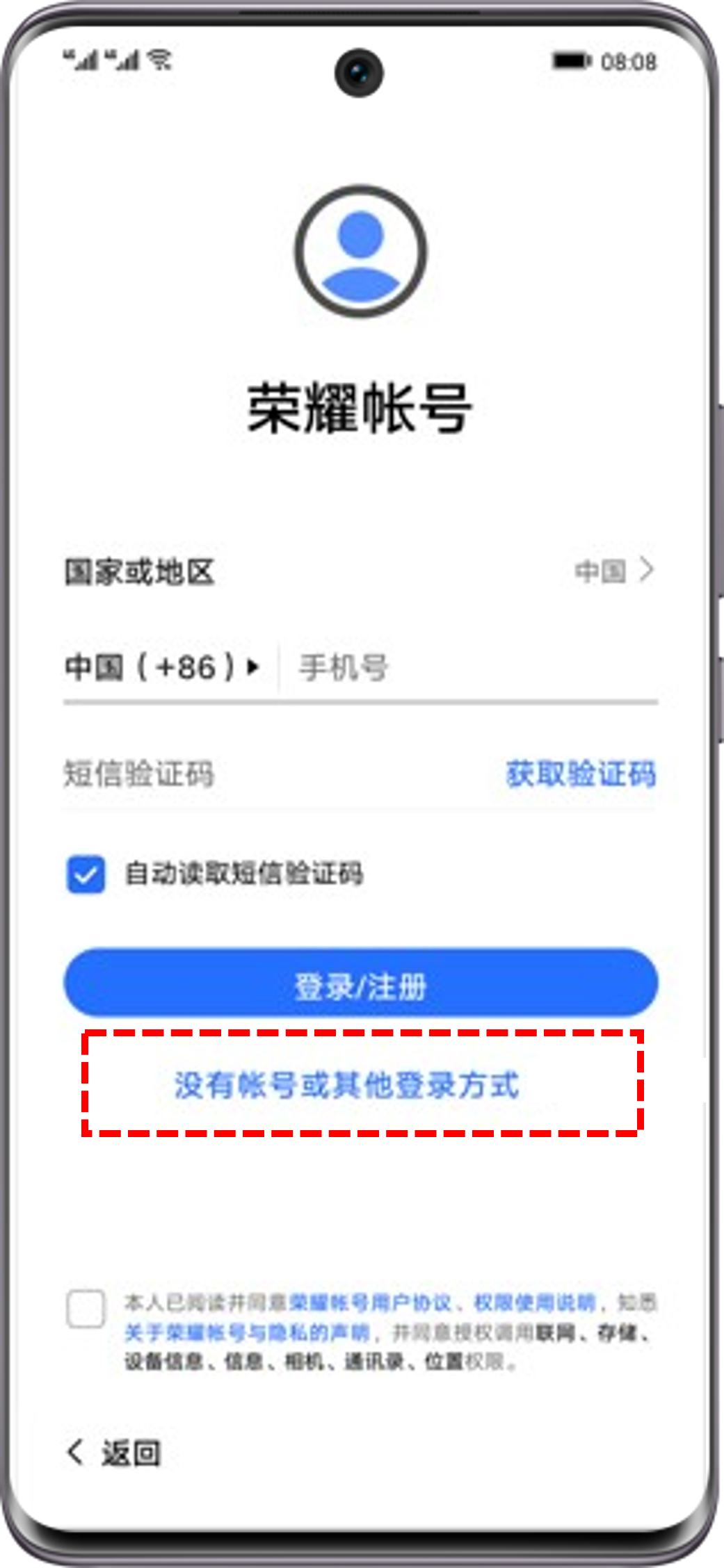Screen dimensions: 724x1568
Task: Open 没有帐号或其他登录方式 options
Action: 346,1085
